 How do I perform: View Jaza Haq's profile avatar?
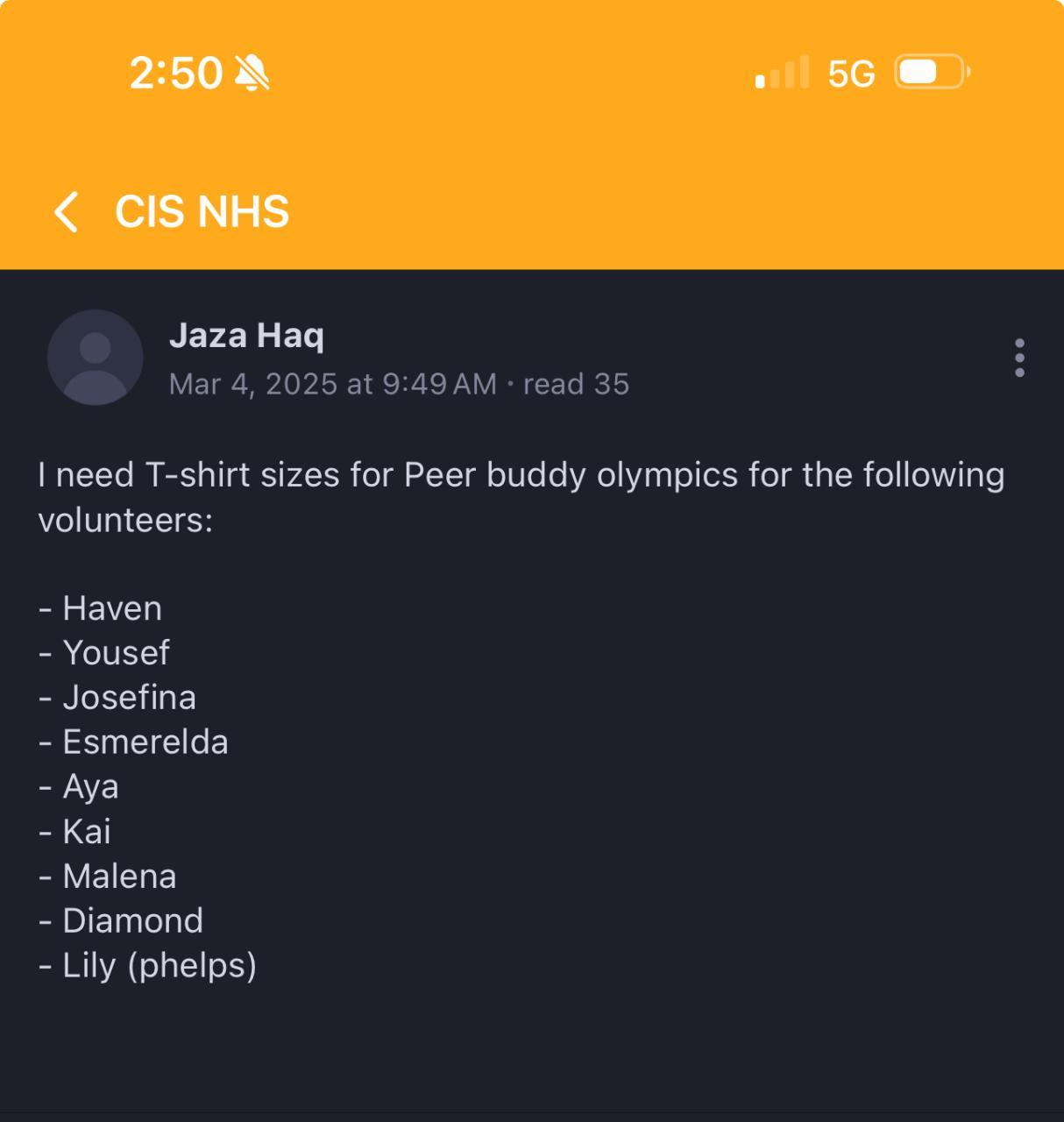[x=95, y=358]
